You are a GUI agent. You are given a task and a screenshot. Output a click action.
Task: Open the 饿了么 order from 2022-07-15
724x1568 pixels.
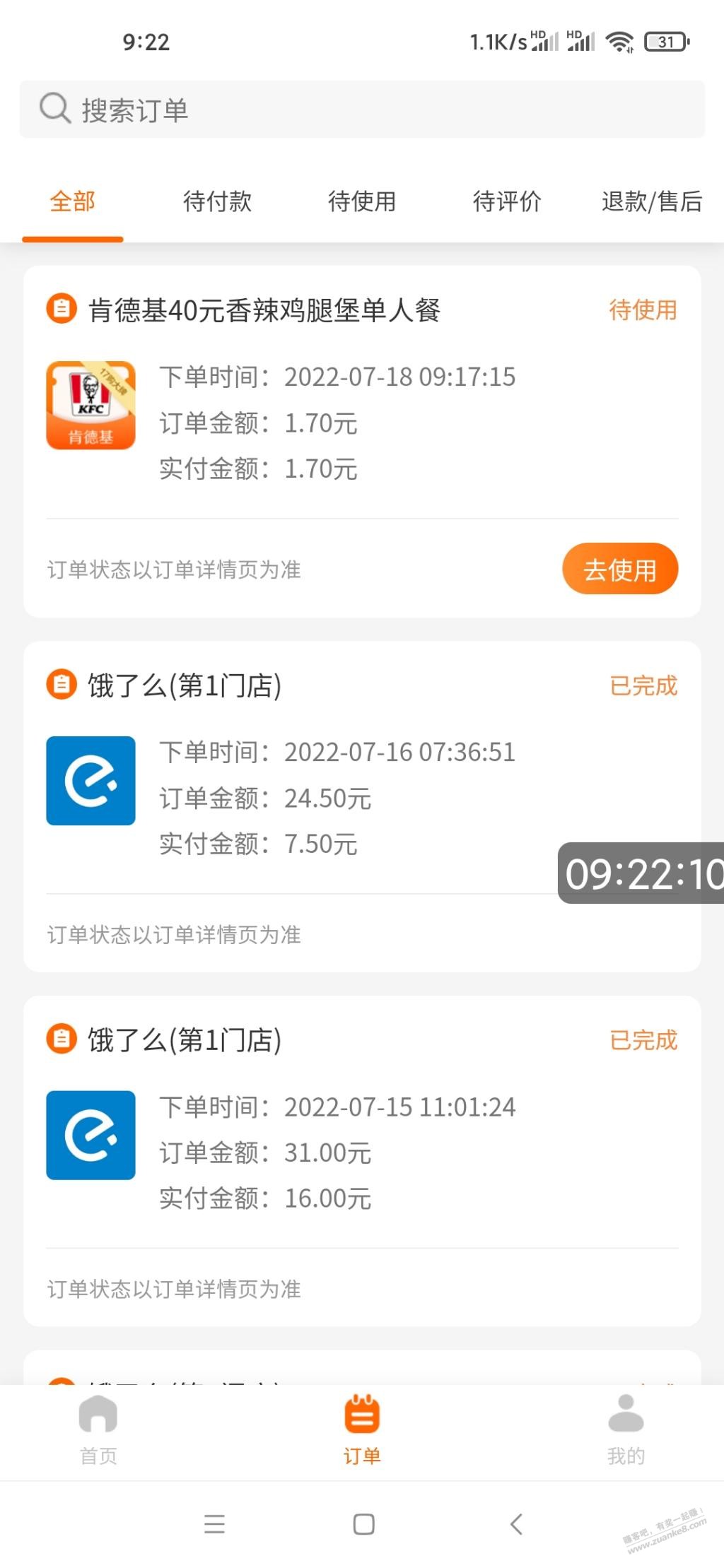[362, 1161]
